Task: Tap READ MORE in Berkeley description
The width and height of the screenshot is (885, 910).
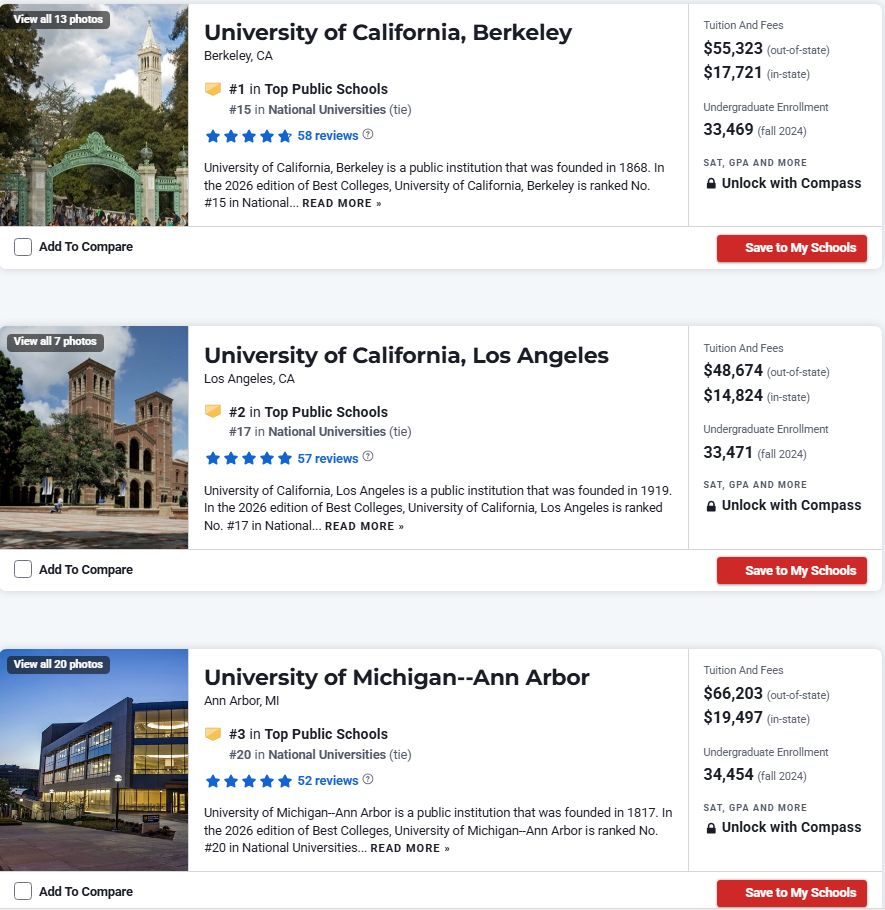Action: [x=341, y=203]
